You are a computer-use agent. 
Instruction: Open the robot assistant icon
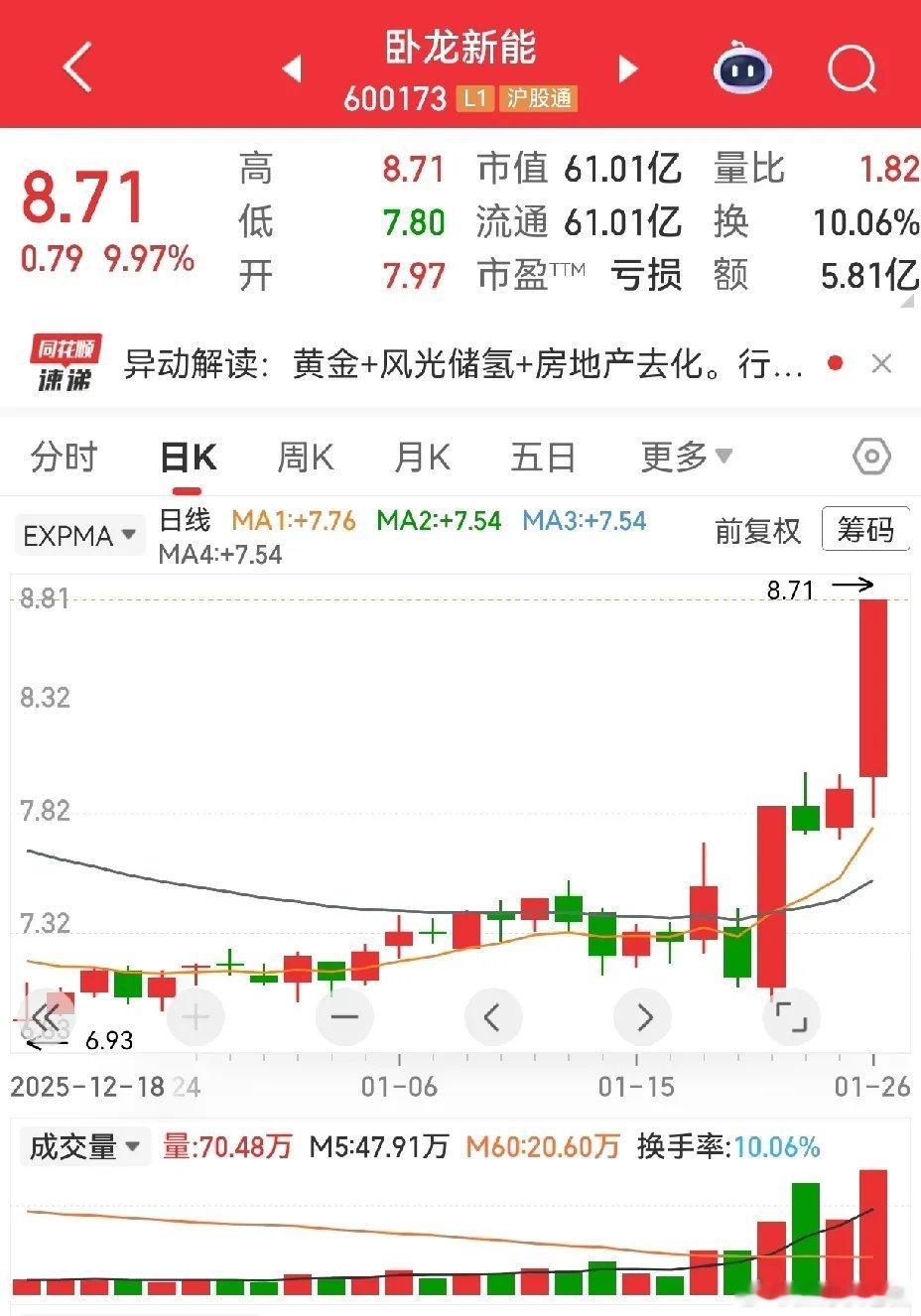(x=743, y=67)
